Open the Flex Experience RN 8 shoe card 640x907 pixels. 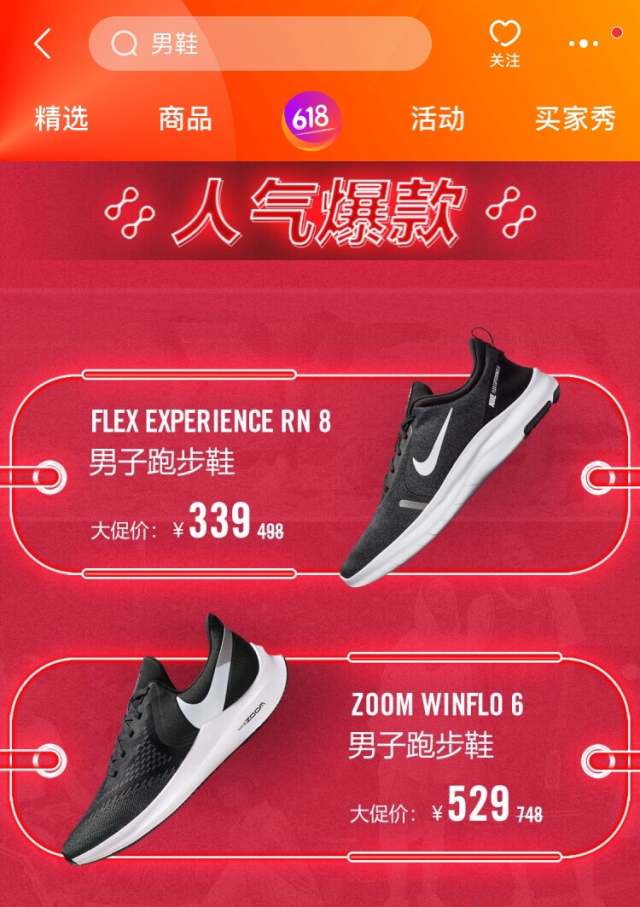coord(320,475)
